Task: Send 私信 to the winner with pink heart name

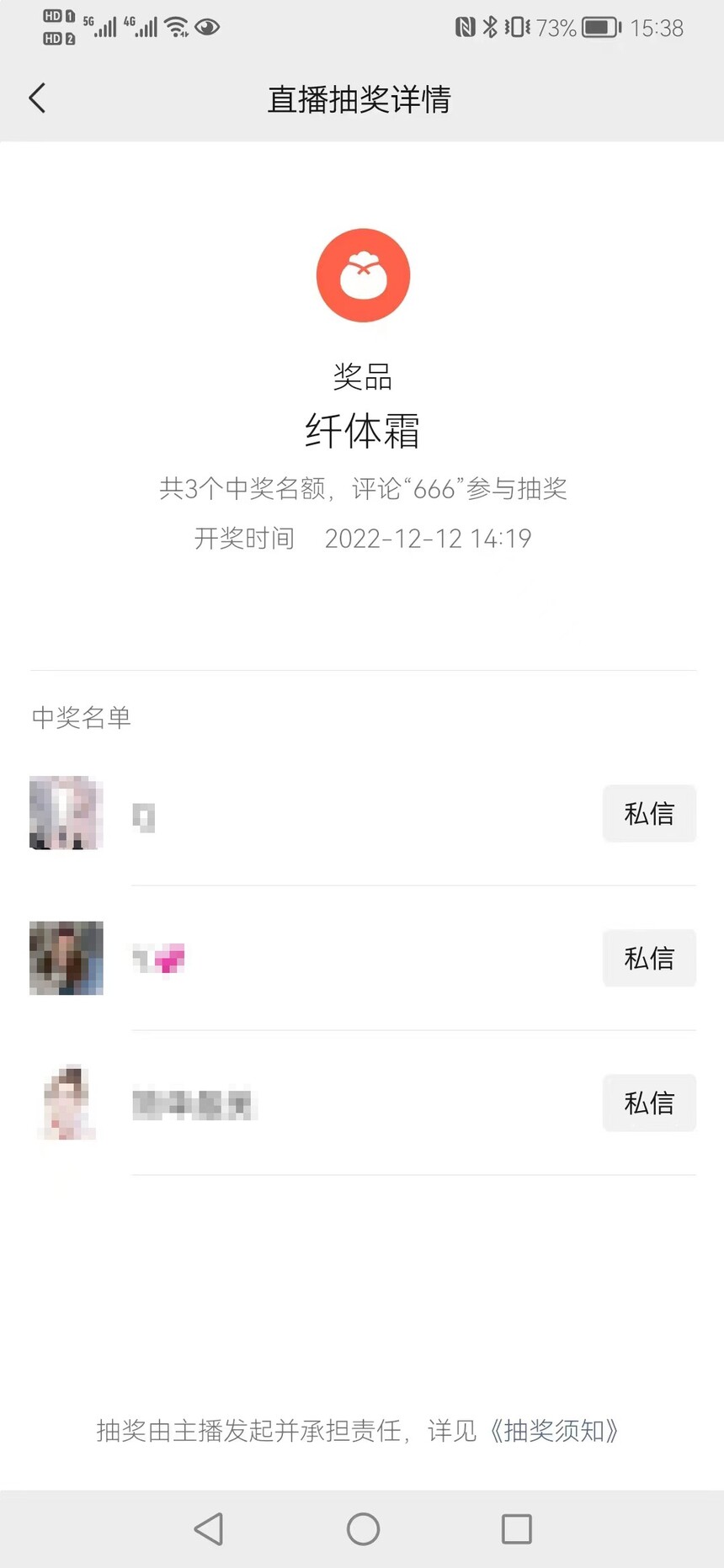Action: click(649, 958)
